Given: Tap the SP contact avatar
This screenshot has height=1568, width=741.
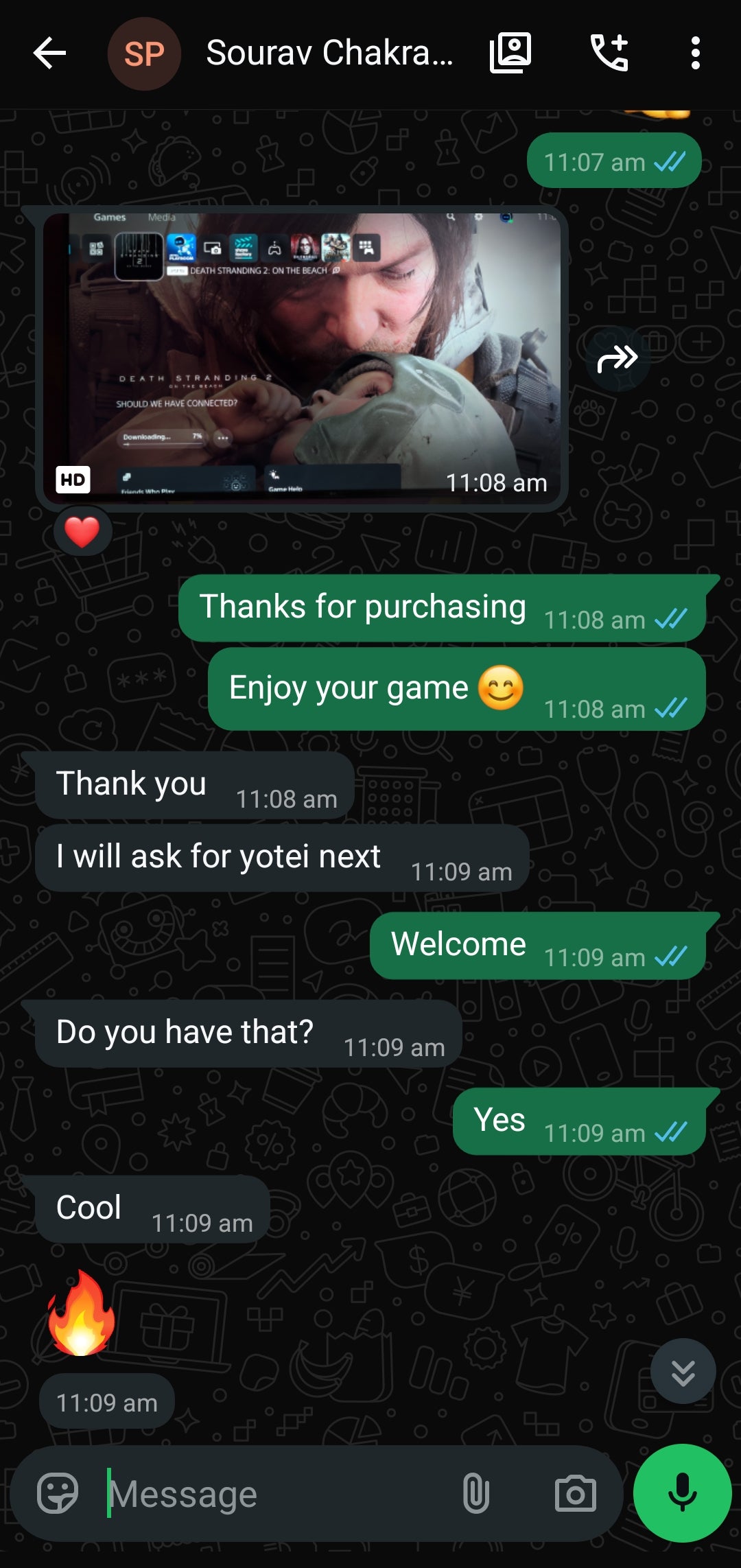Looking at the screenshot, I should click(x=145, y=53).
